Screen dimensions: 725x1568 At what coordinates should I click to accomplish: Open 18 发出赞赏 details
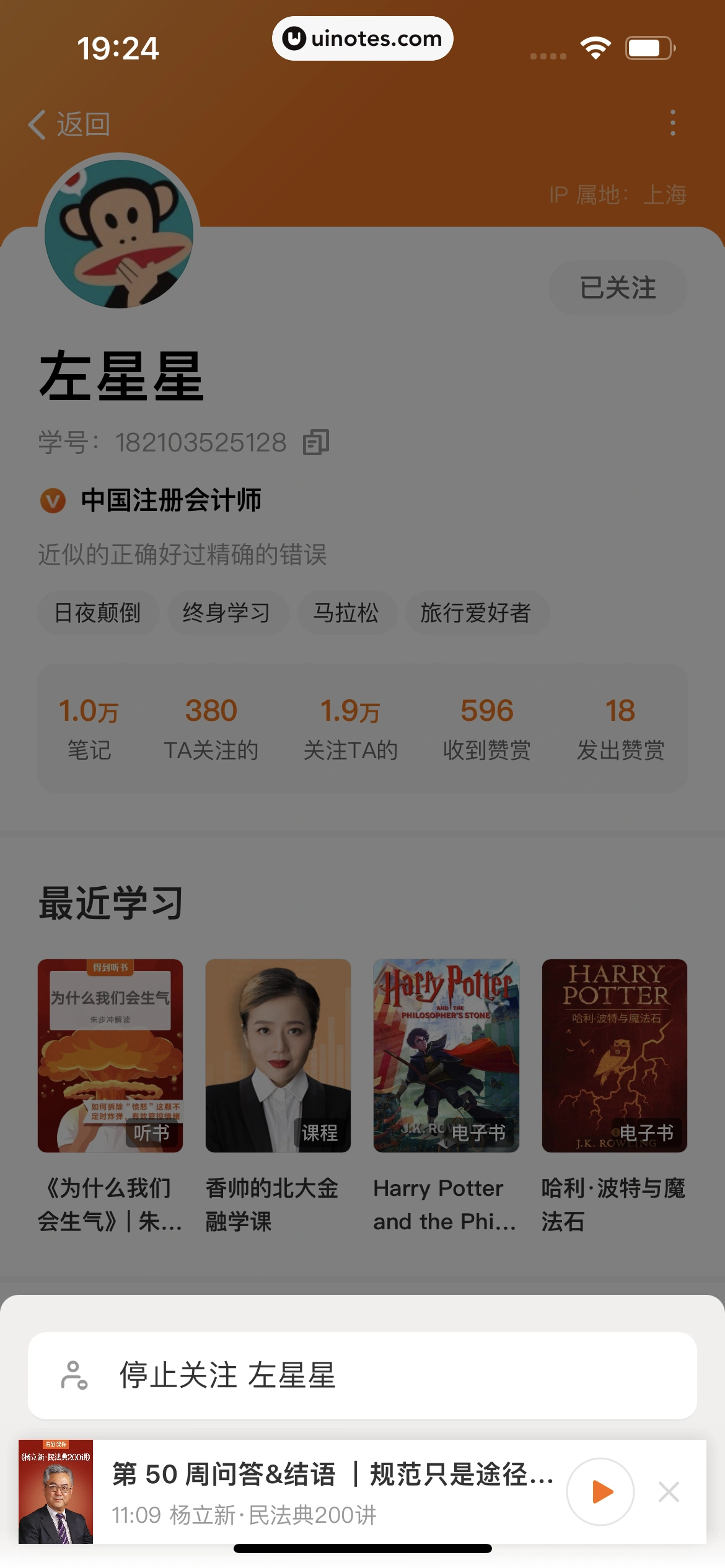coord(620,728)
